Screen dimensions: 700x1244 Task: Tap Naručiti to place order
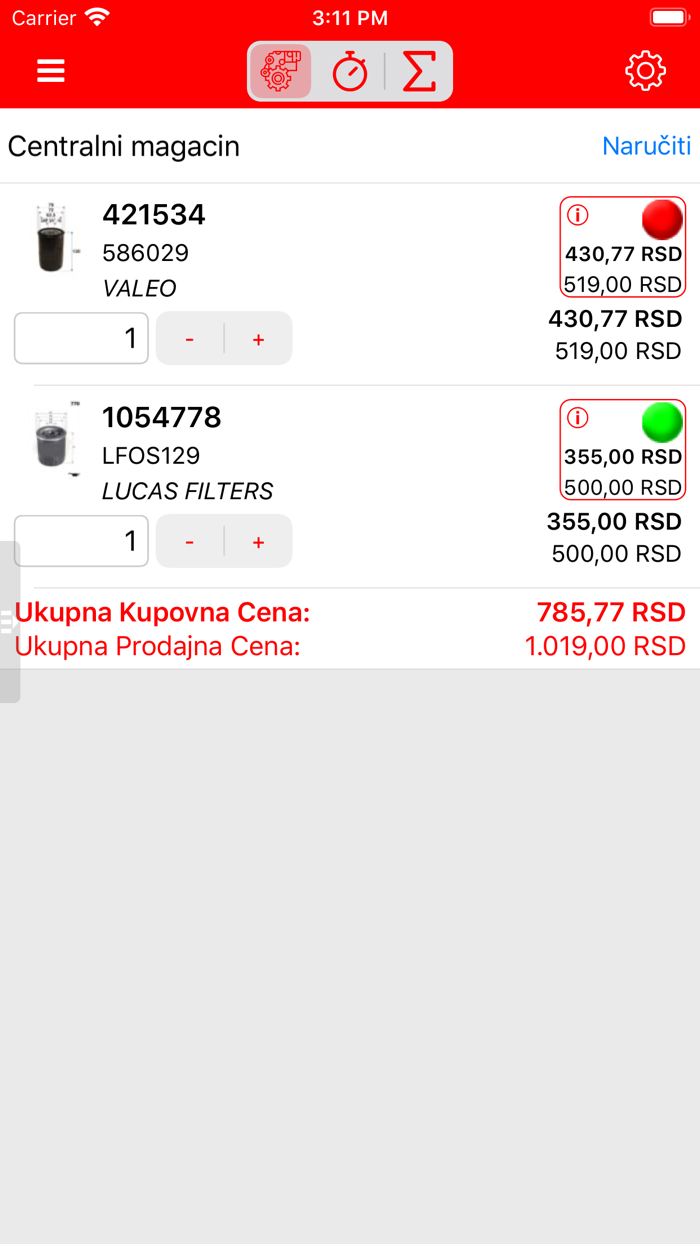click(x=646, y=146)
